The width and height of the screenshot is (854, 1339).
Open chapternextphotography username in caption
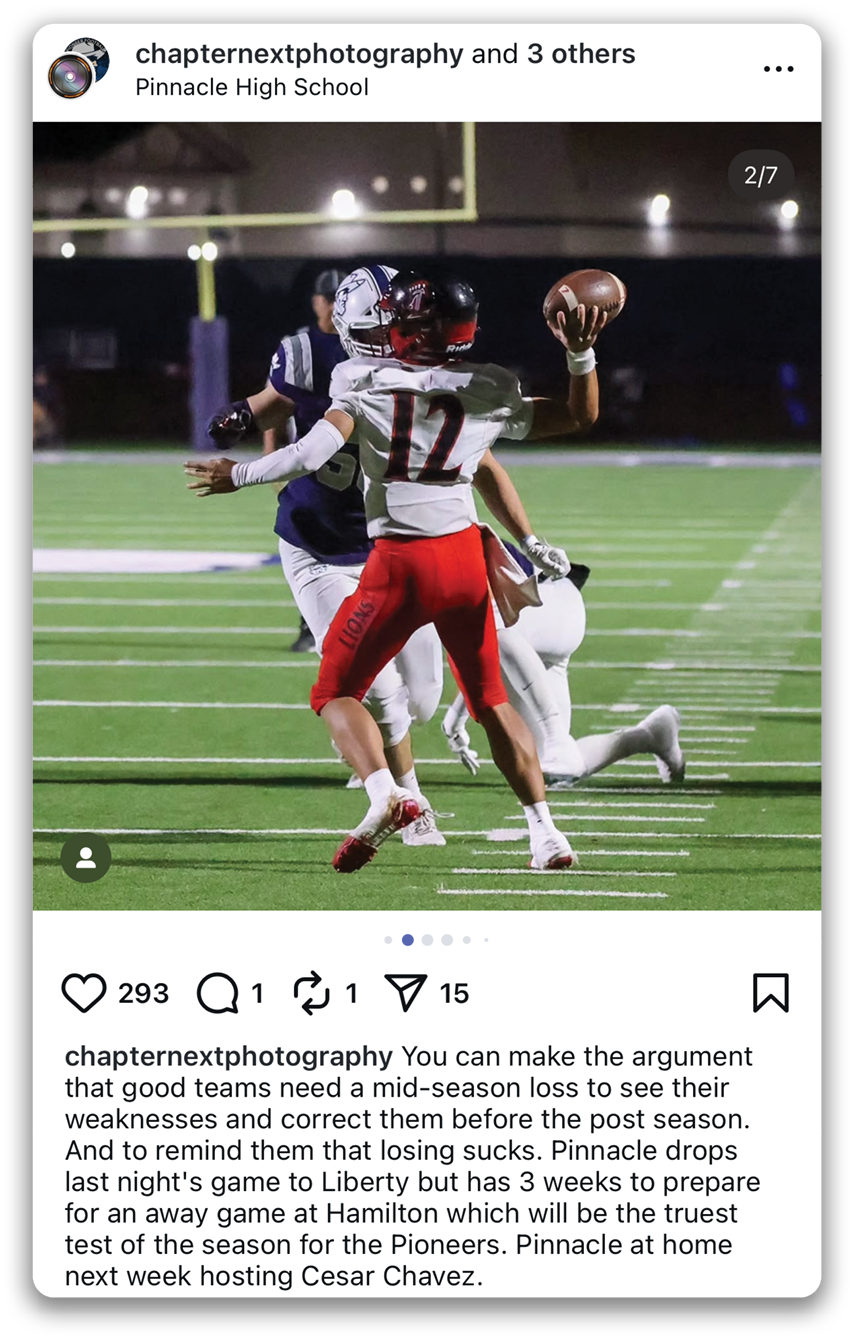229,1056
